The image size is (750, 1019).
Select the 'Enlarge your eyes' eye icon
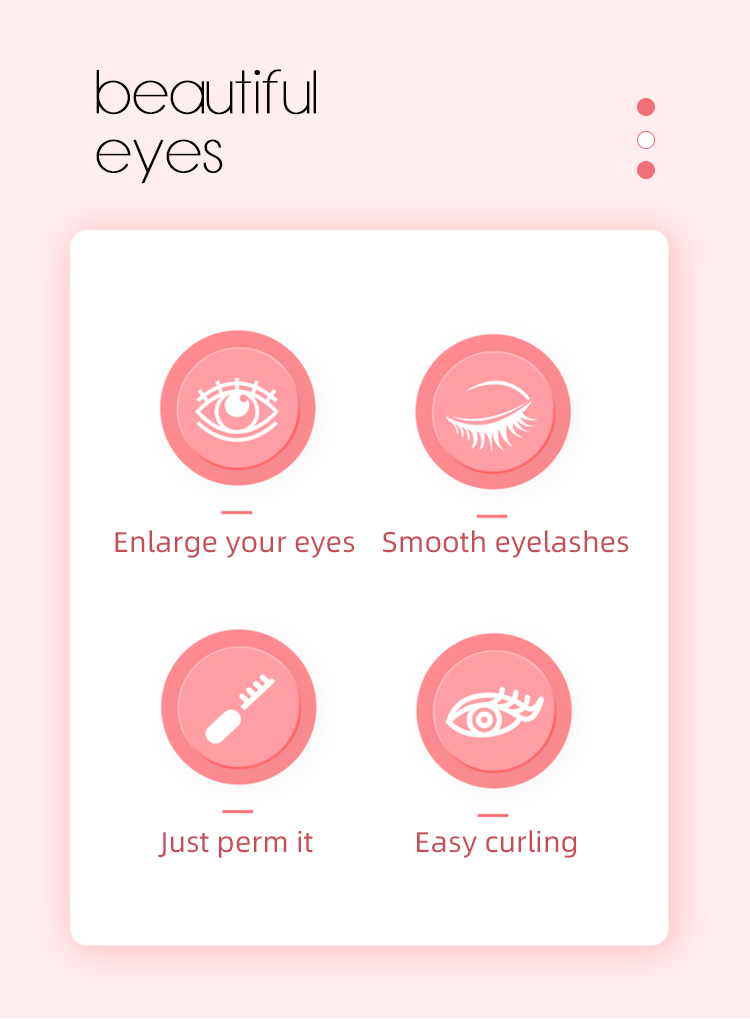tap(238, 408)
